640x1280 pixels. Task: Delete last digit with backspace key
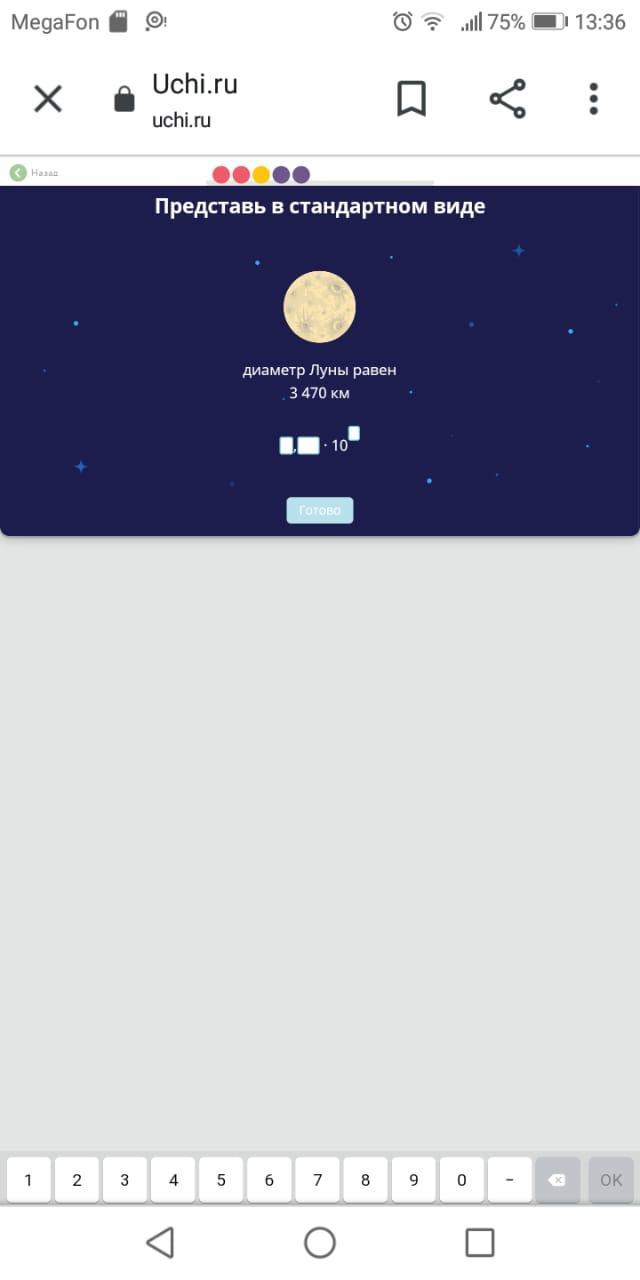click(558, 1180)
